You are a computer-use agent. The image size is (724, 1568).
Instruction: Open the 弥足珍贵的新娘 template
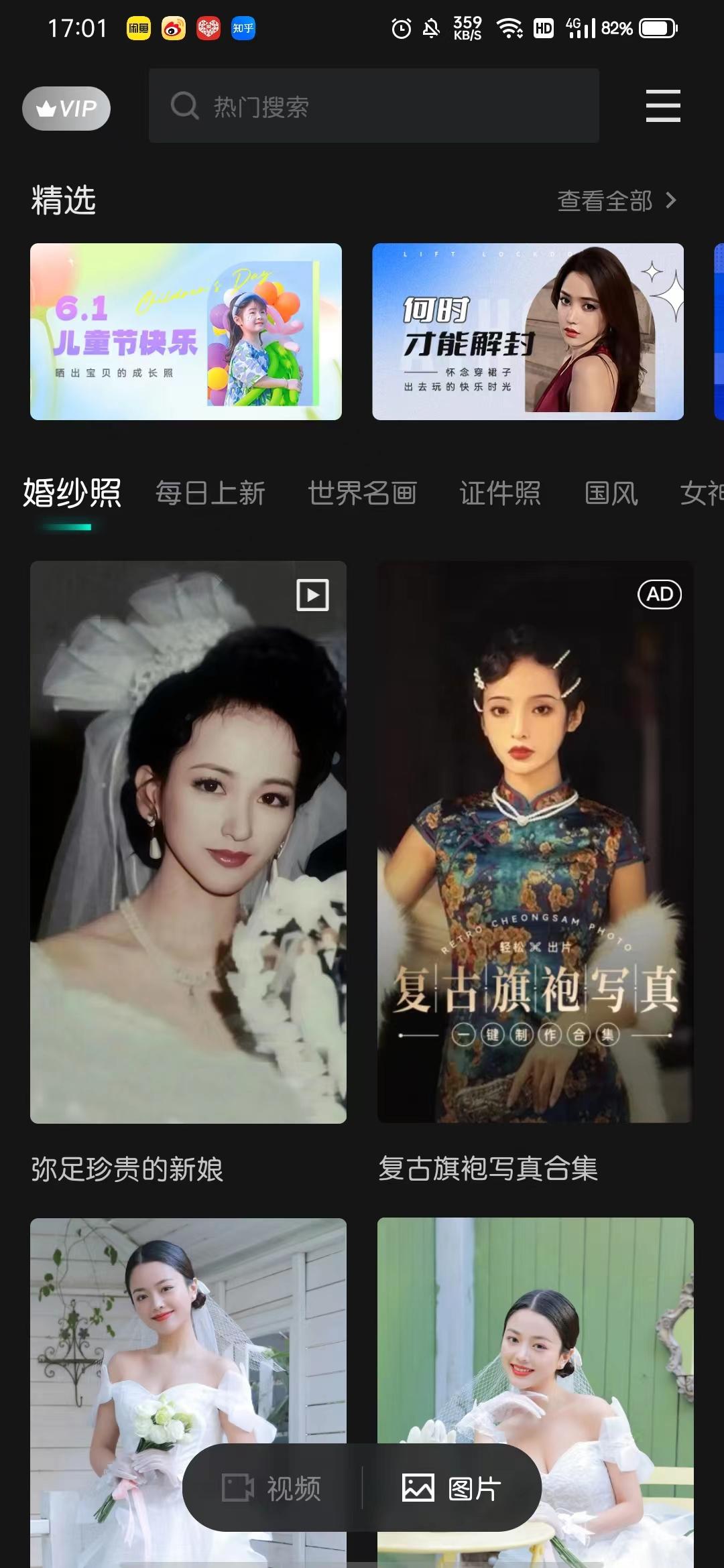(x=188, y=842)
